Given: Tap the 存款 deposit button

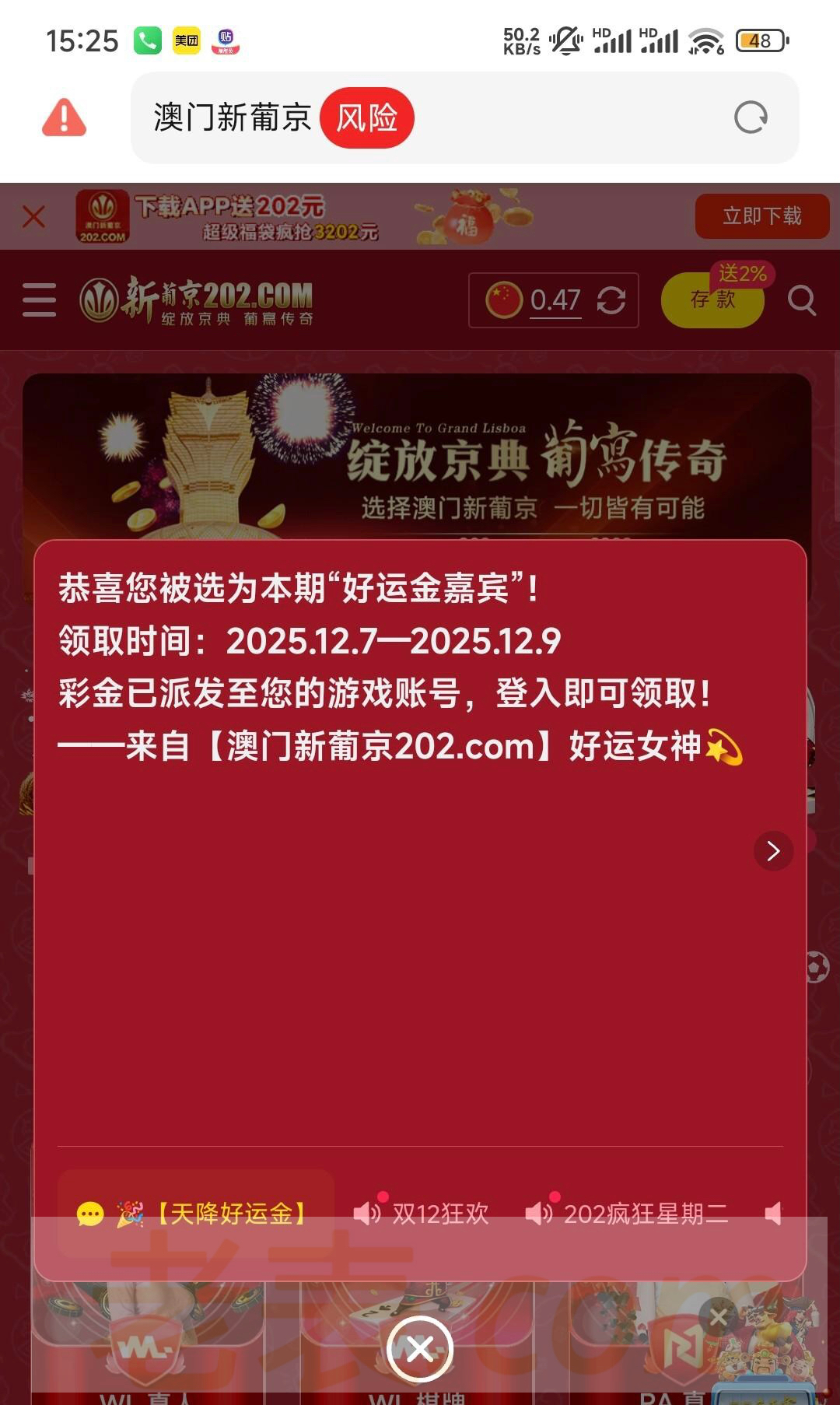Looking at the screenshot, I should (x=712, y=300).
